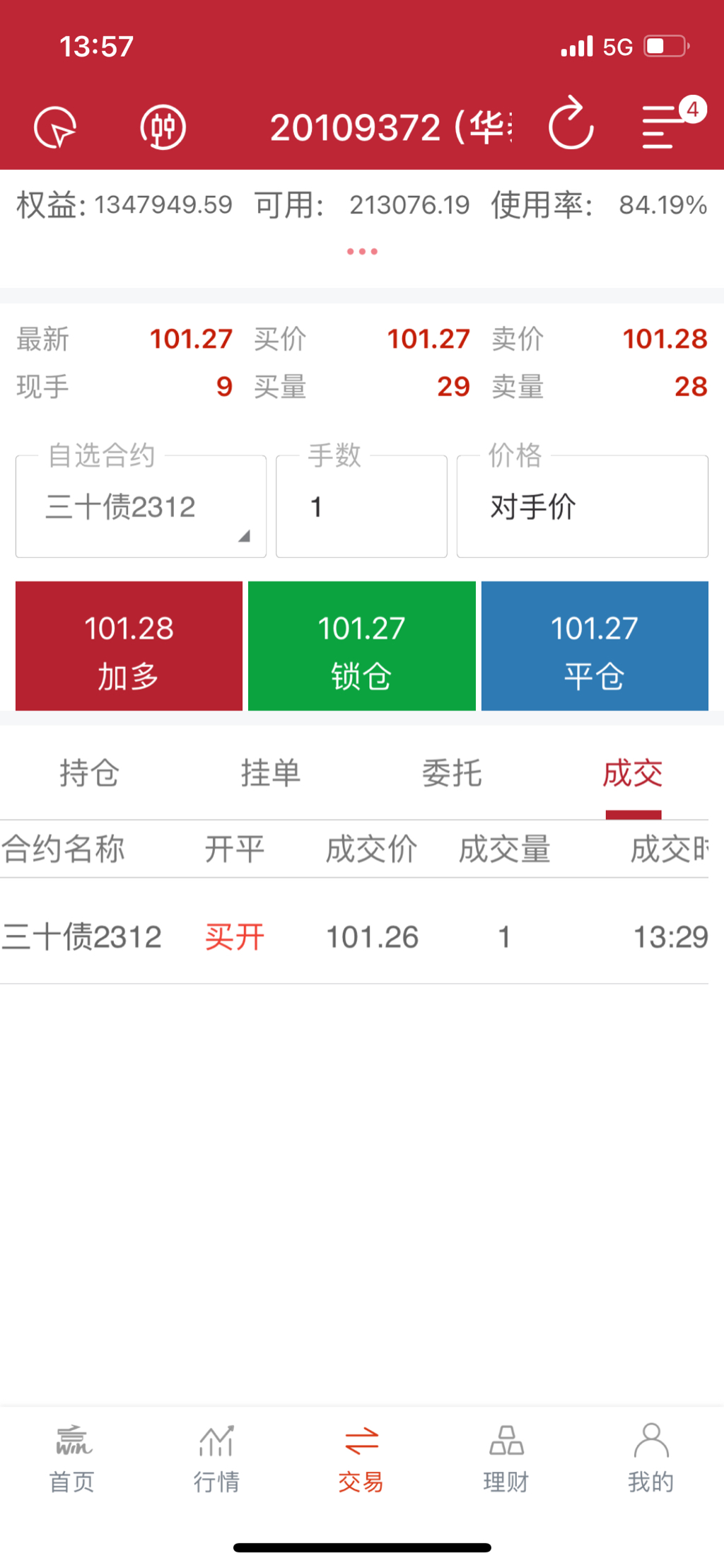Open the 我的 profile tab
Image resolution: width=724 pixels, height=1568 pixels.
point(651,1458)
